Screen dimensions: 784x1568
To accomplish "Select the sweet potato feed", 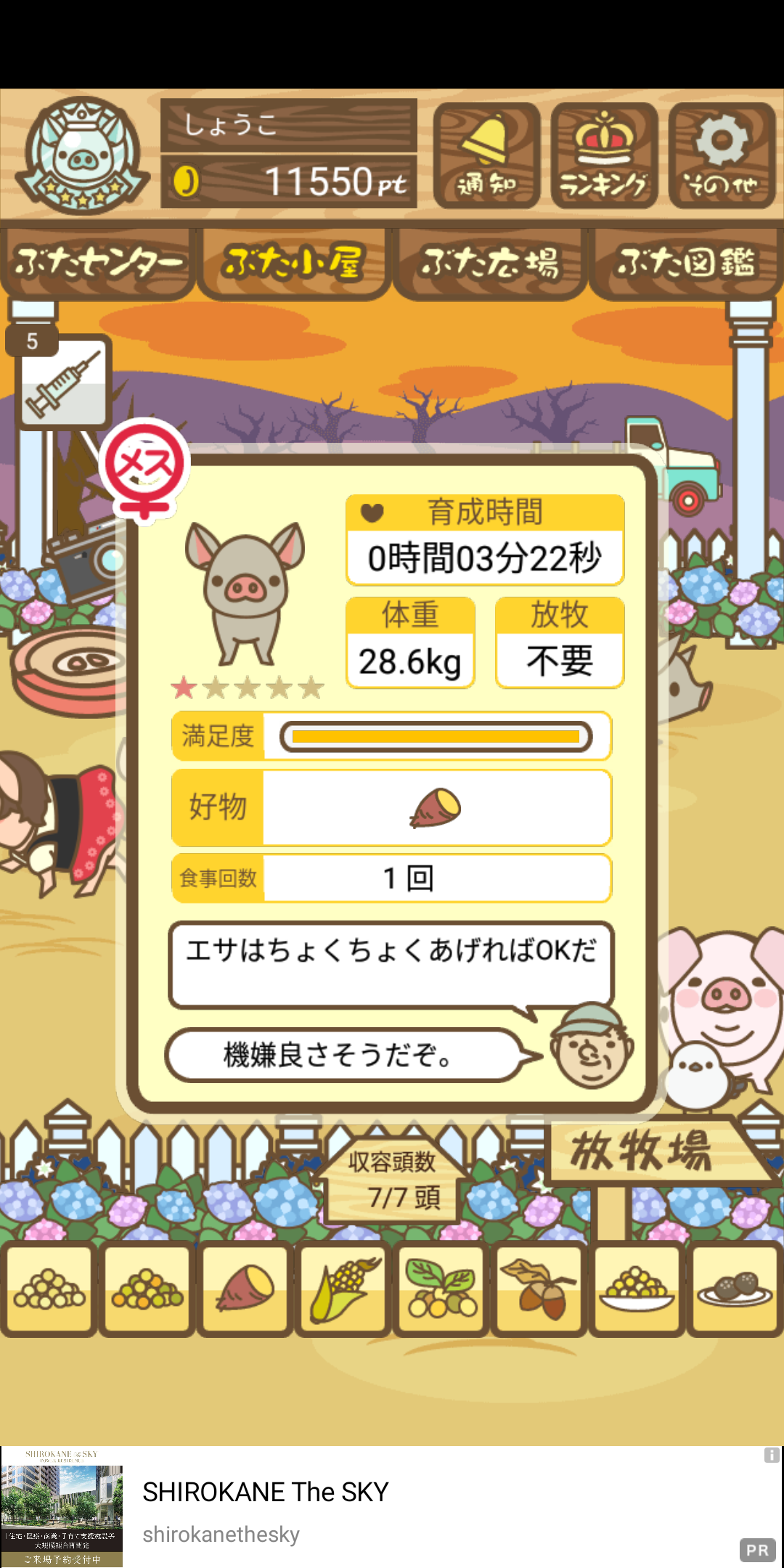I will 245,1289.
